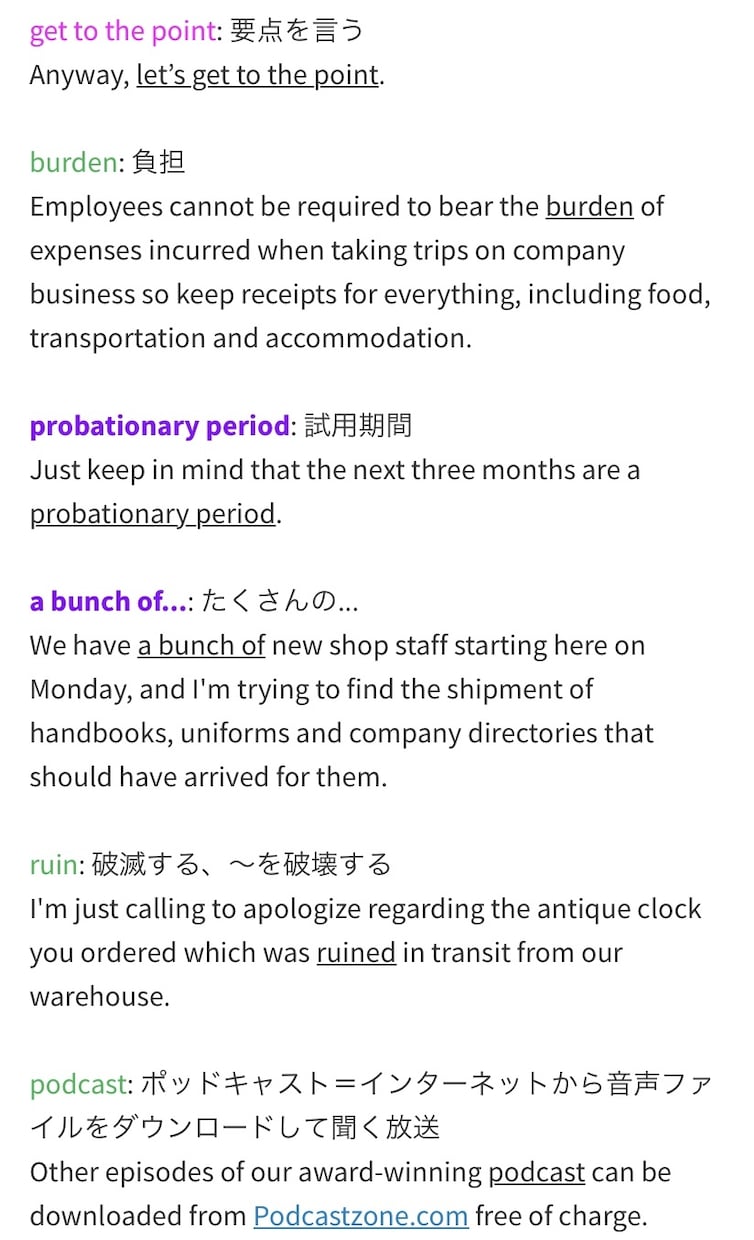Open the 'podcast' vocabulary term
This screenshot has height=1240, width=754.
pos(79,1084)
